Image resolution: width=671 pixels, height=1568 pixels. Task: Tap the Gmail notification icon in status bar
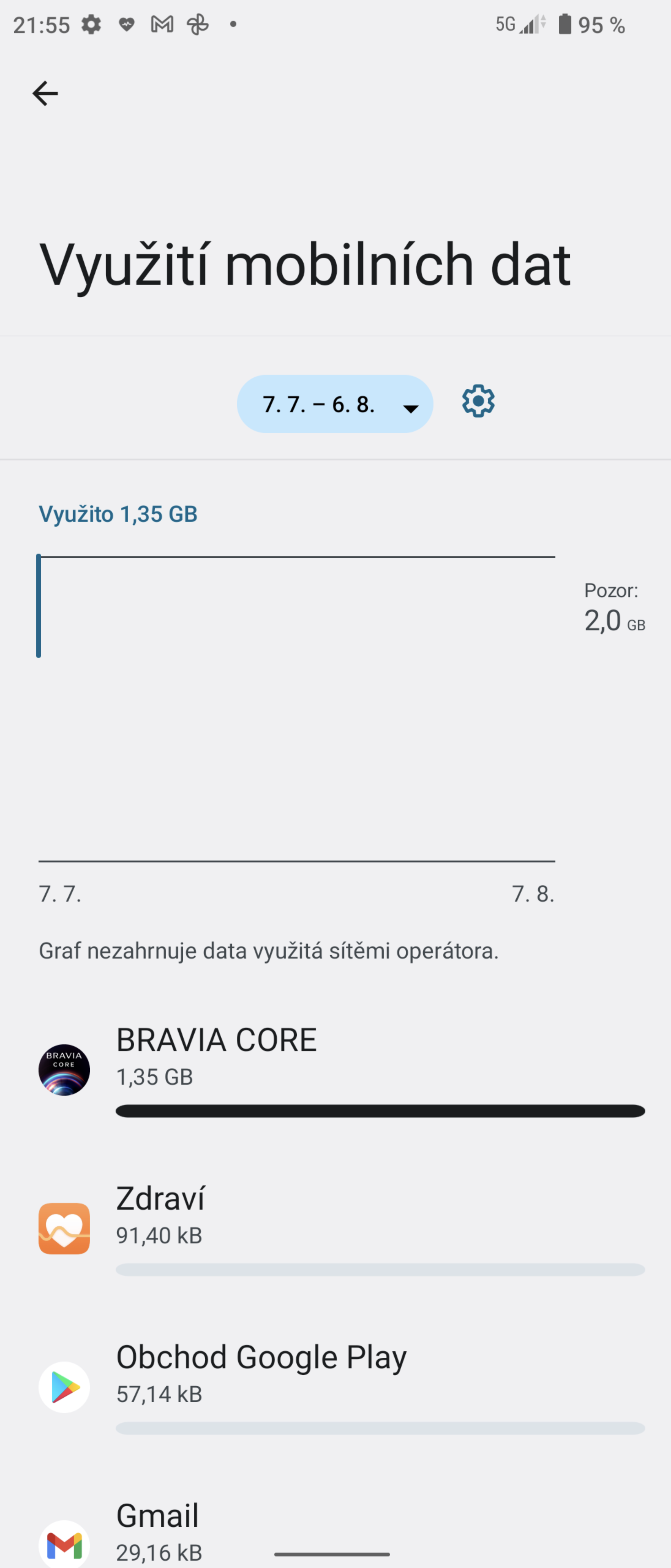click(161, 24)
